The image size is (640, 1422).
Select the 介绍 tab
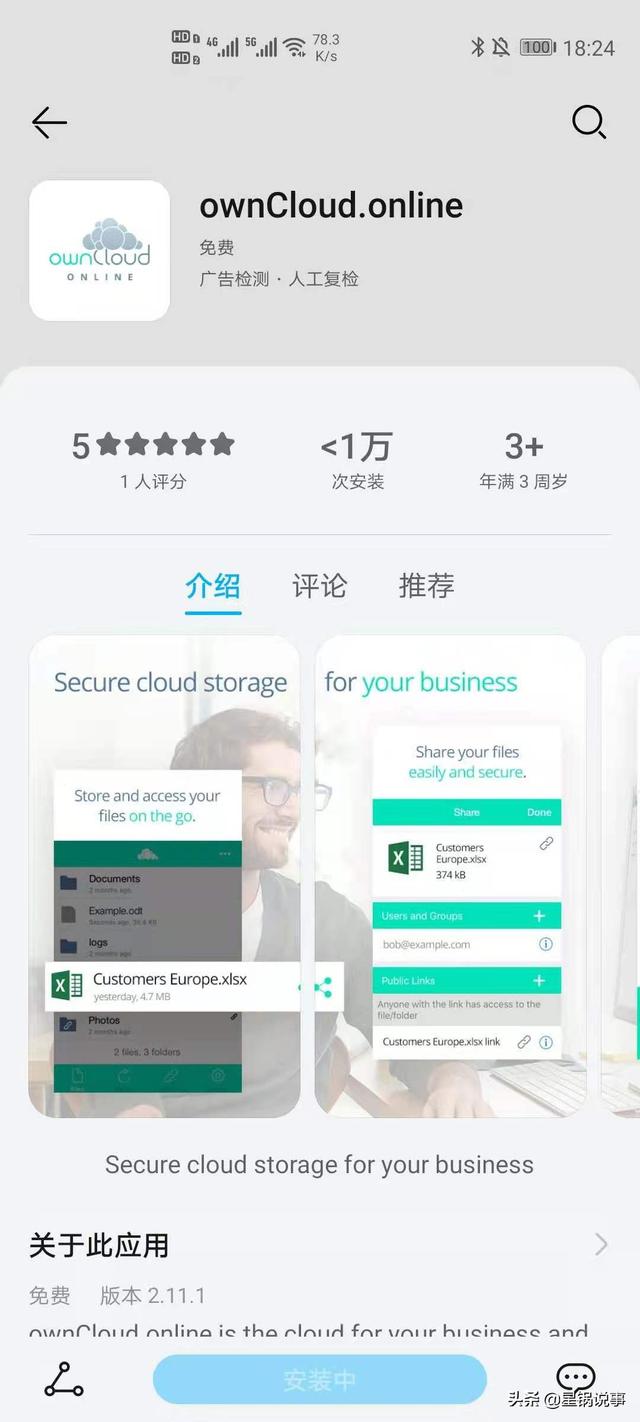tap(213, 586)
